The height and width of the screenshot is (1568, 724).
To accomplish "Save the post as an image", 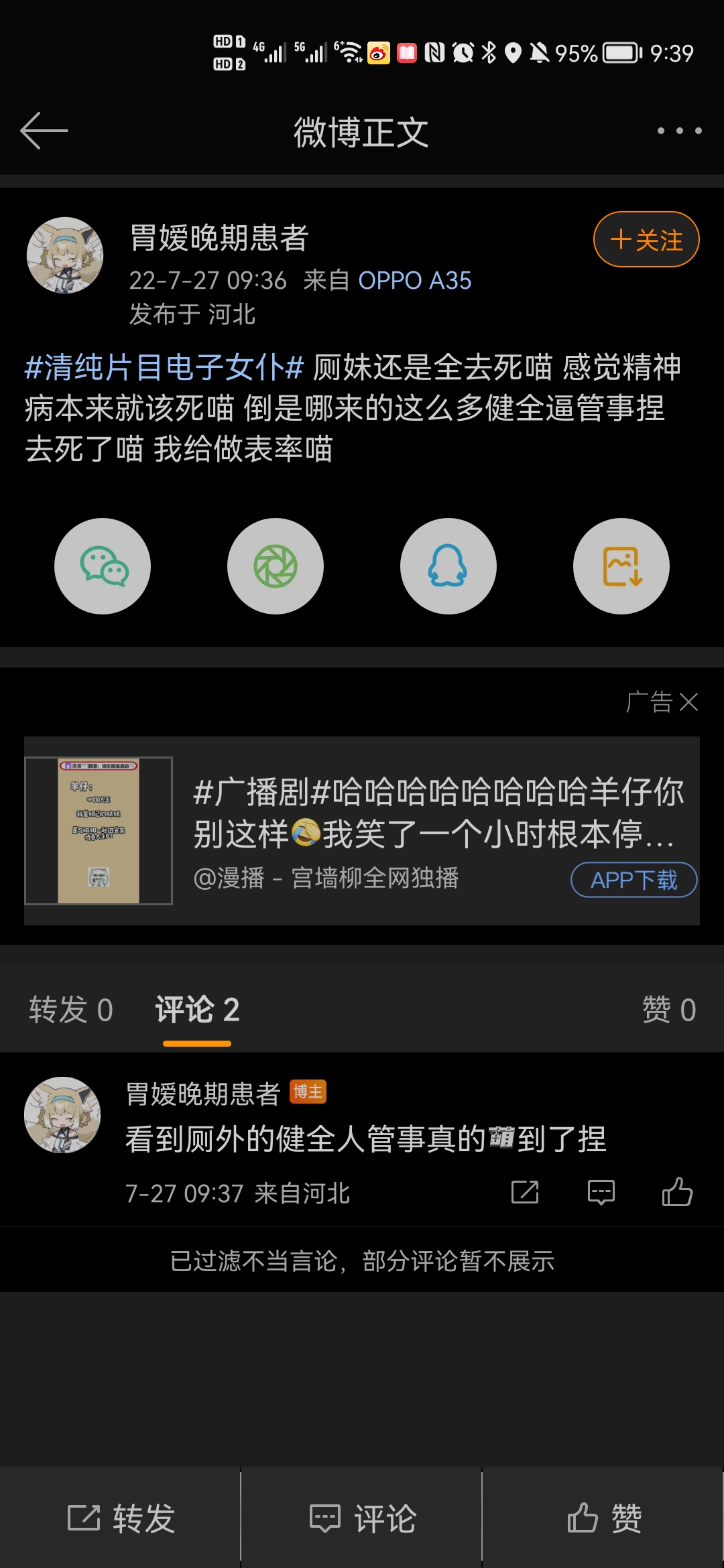I will pos(621,566).
